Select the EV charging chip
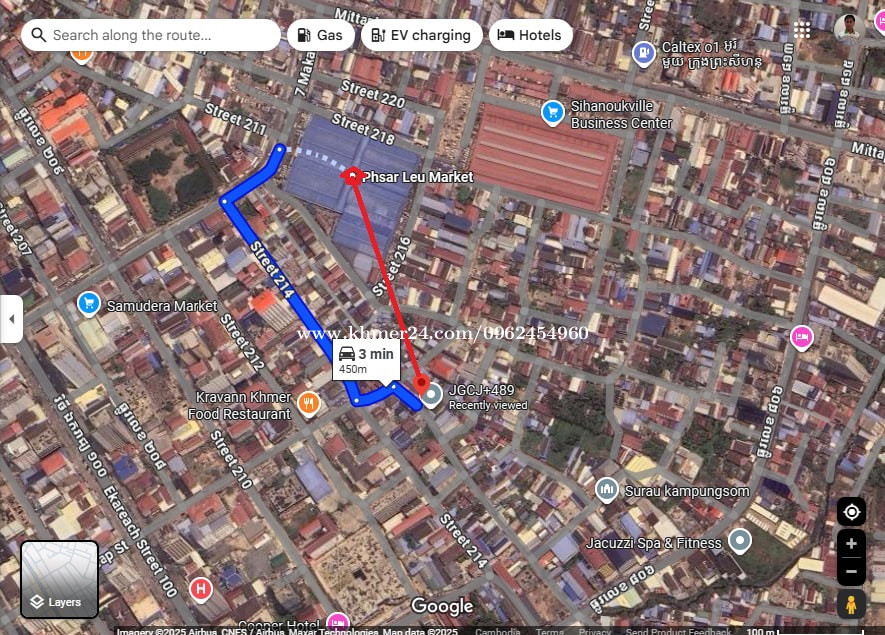This screenshot has width=885, height=635. [x=420, y=35]
